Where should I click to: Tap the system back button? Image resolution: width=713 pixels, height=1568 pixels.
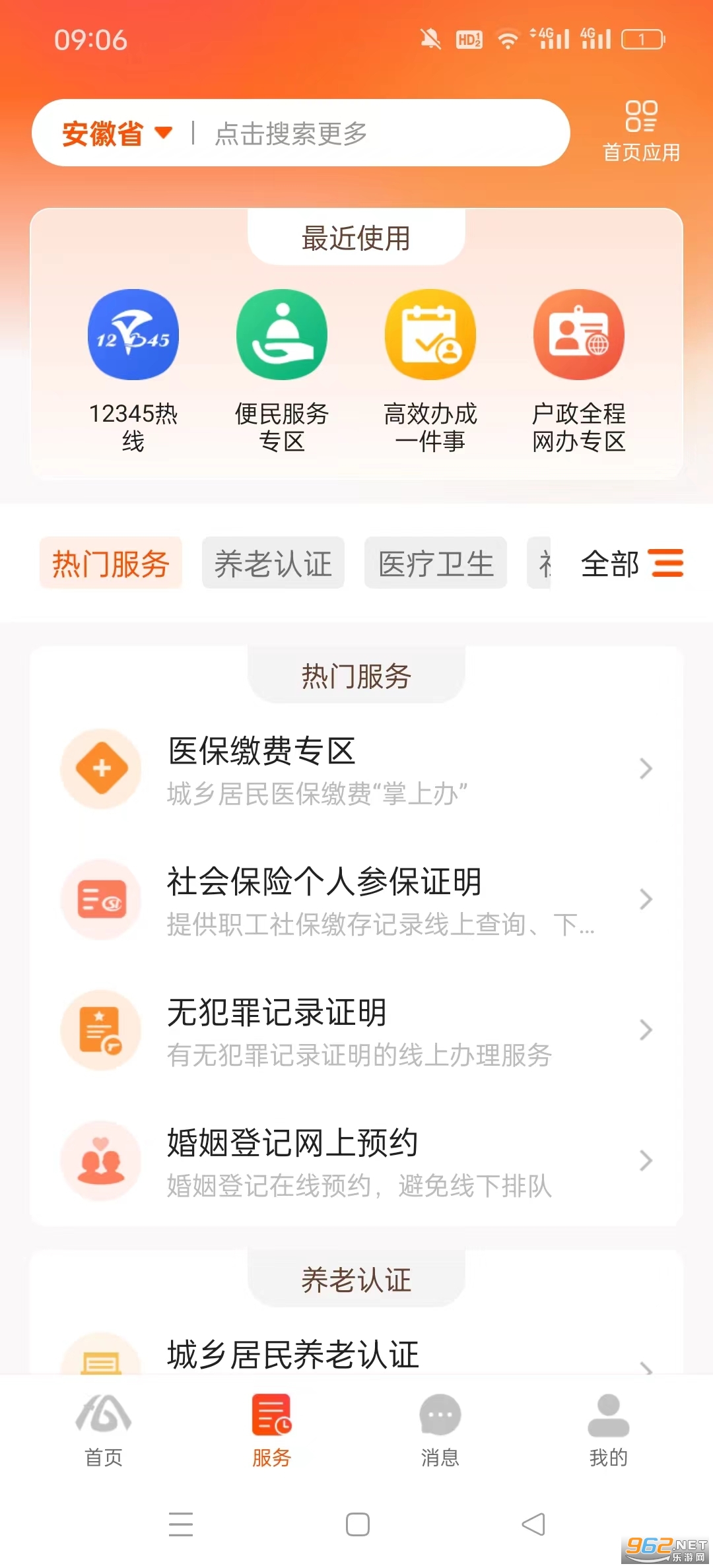coord(533,1524)
